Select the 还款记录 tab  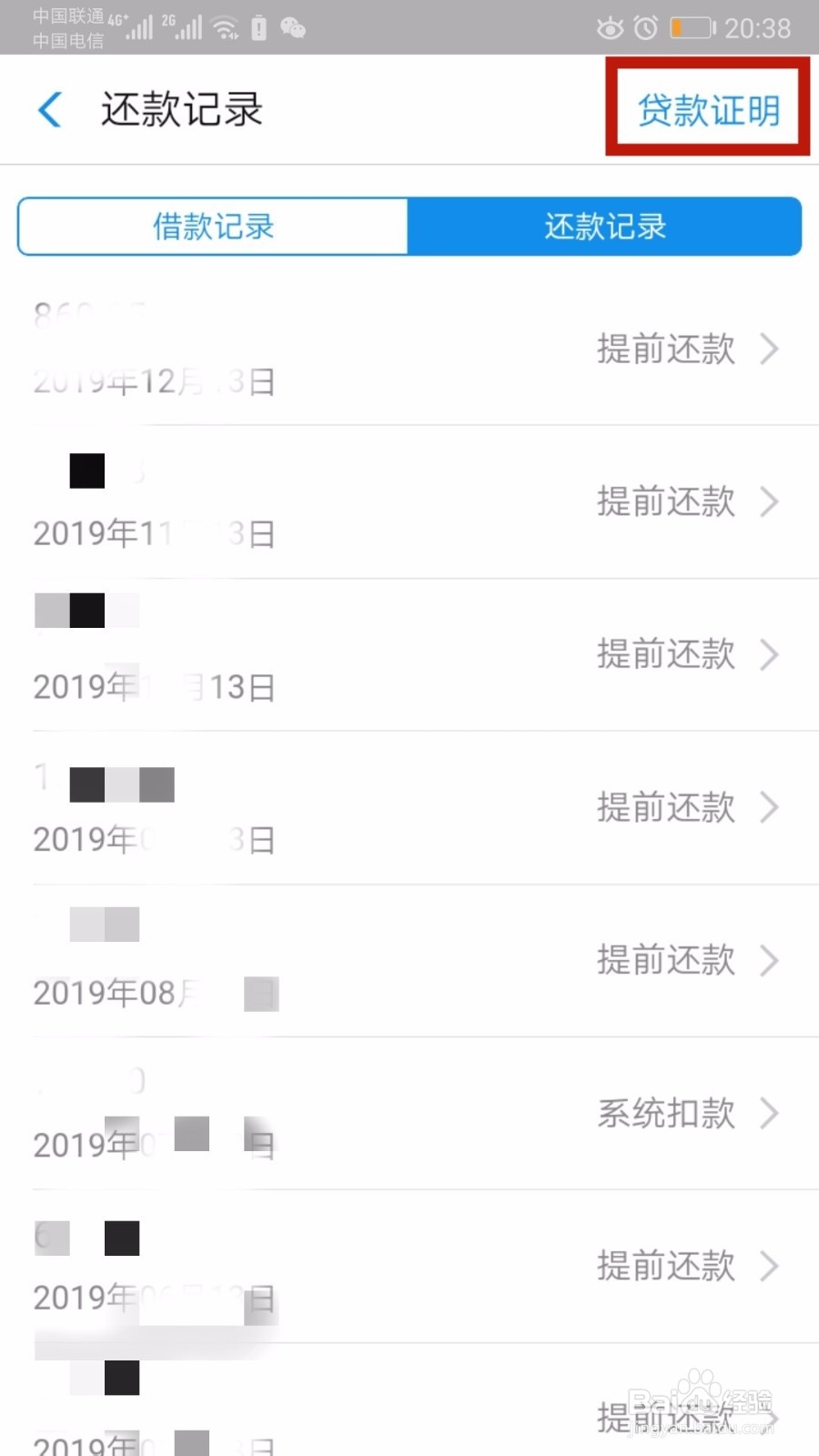[605, 227]
